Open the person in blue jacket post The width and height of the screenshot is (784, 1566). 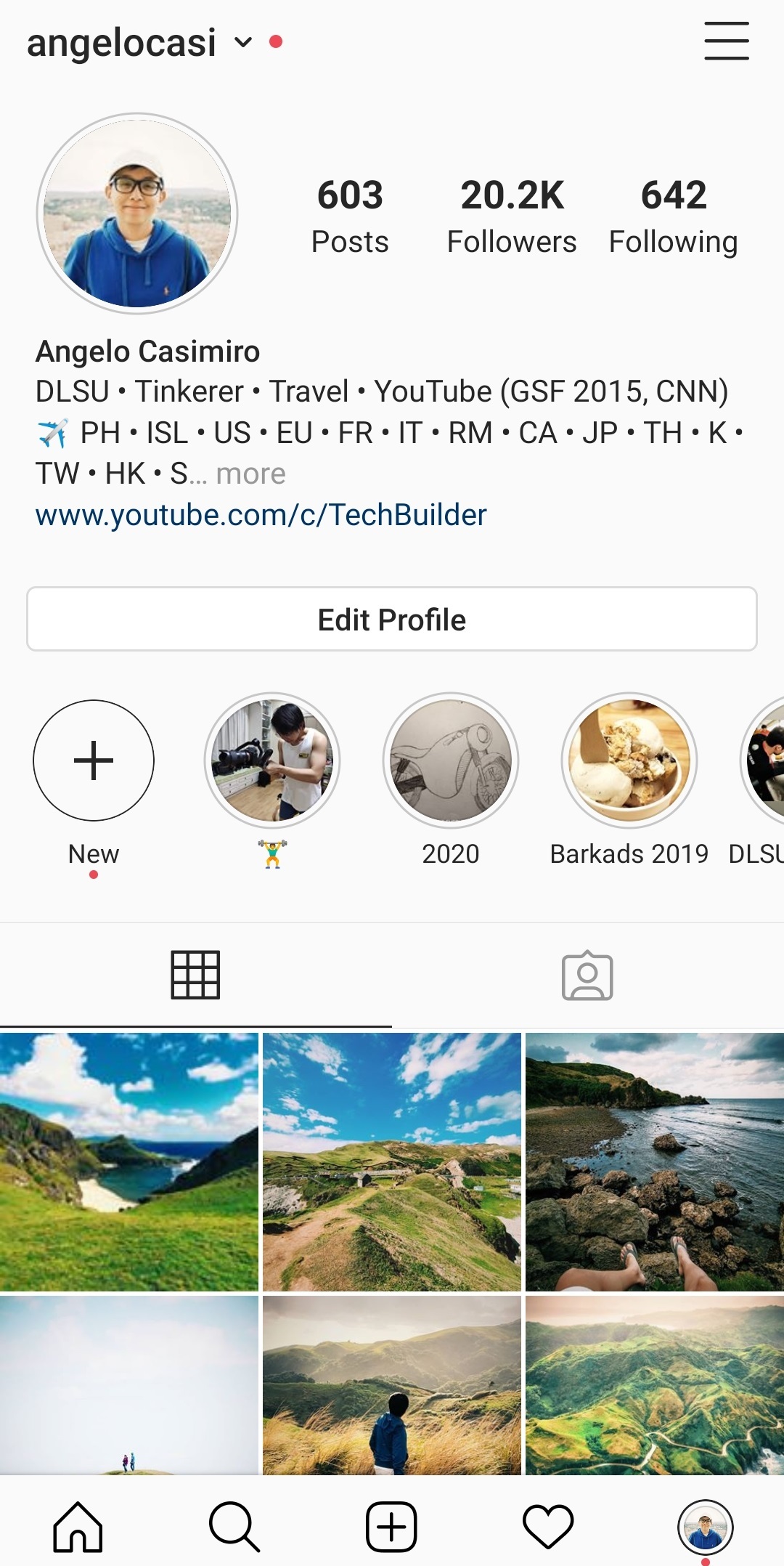tap(392, 1384)
